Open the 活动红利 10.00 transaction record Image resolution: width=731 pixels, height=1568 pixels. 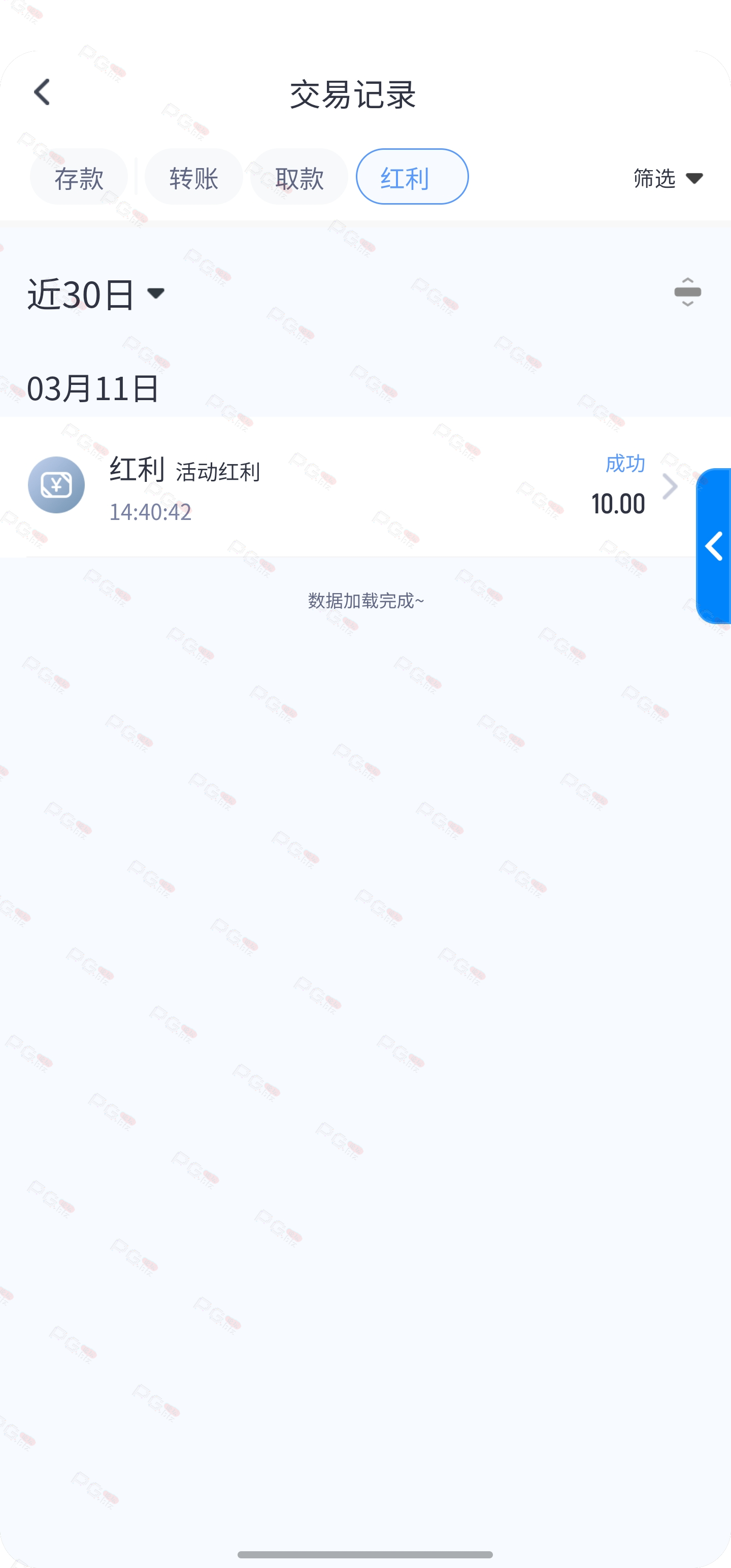(353, 486)
